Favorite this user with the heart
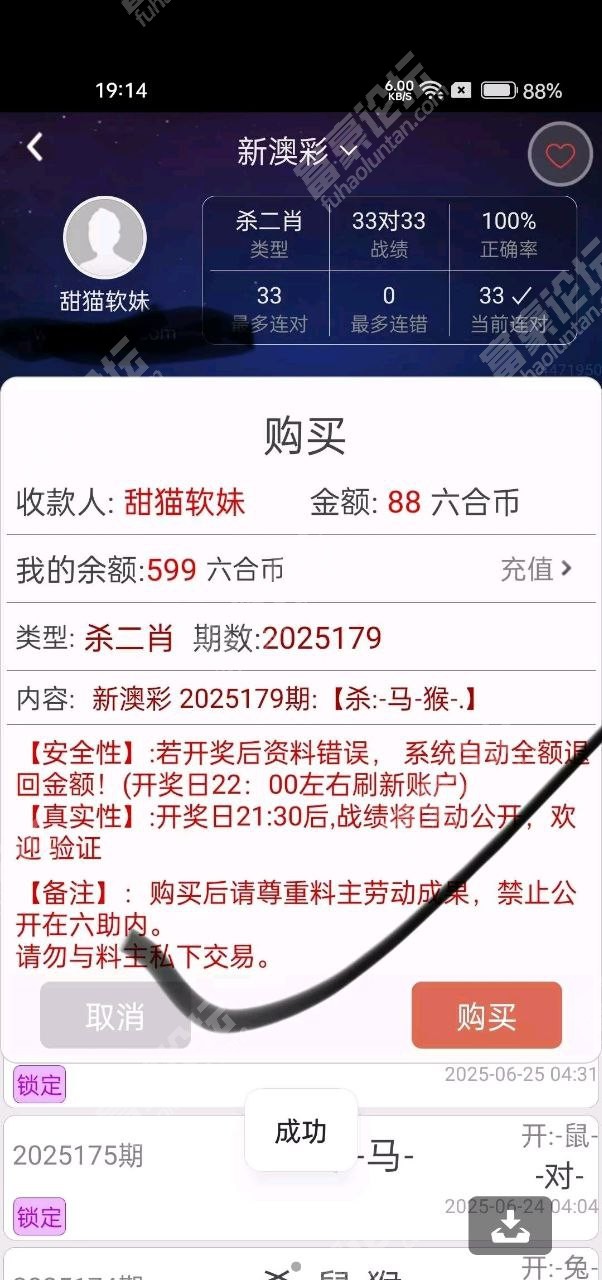 pos(560,155)
